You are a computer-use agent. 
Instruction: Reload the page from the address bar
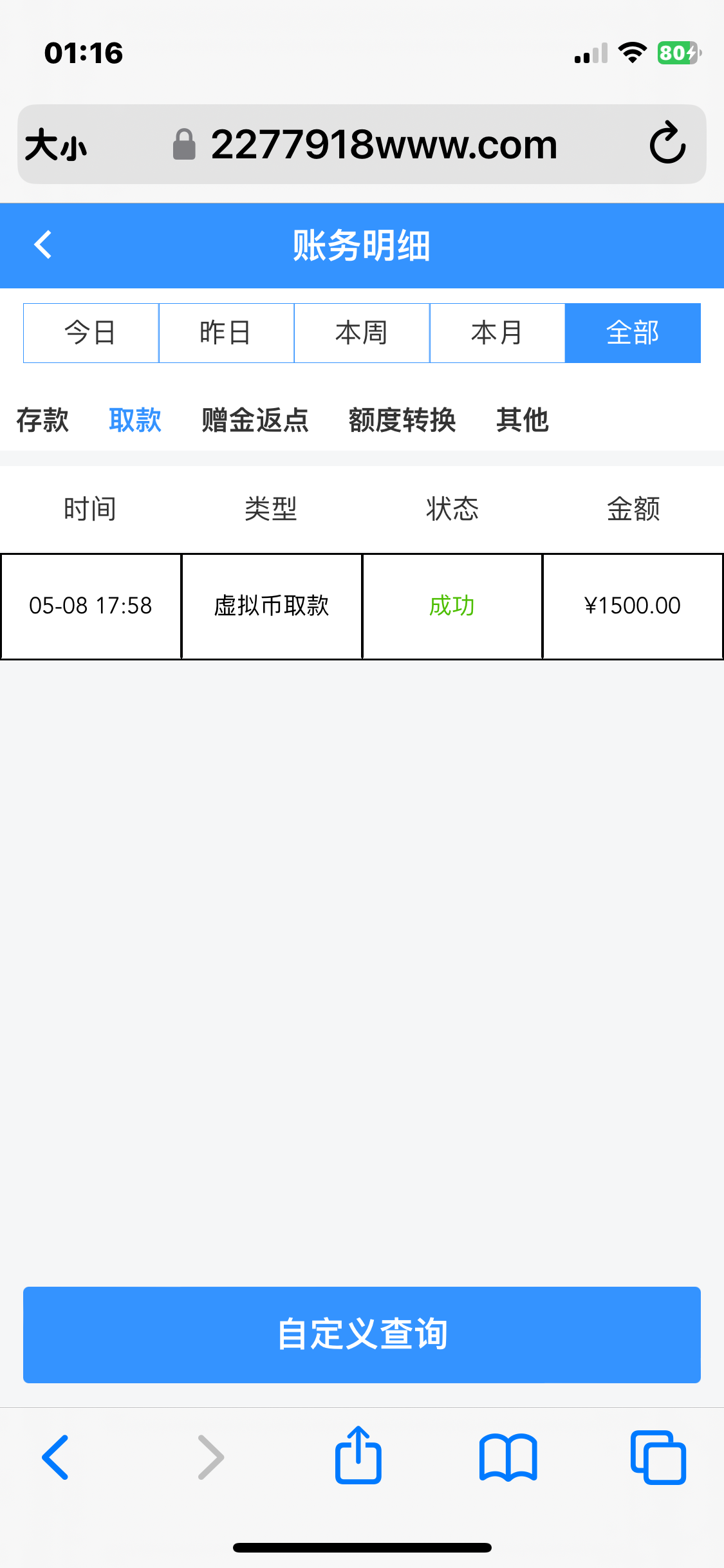pos(667,143)
